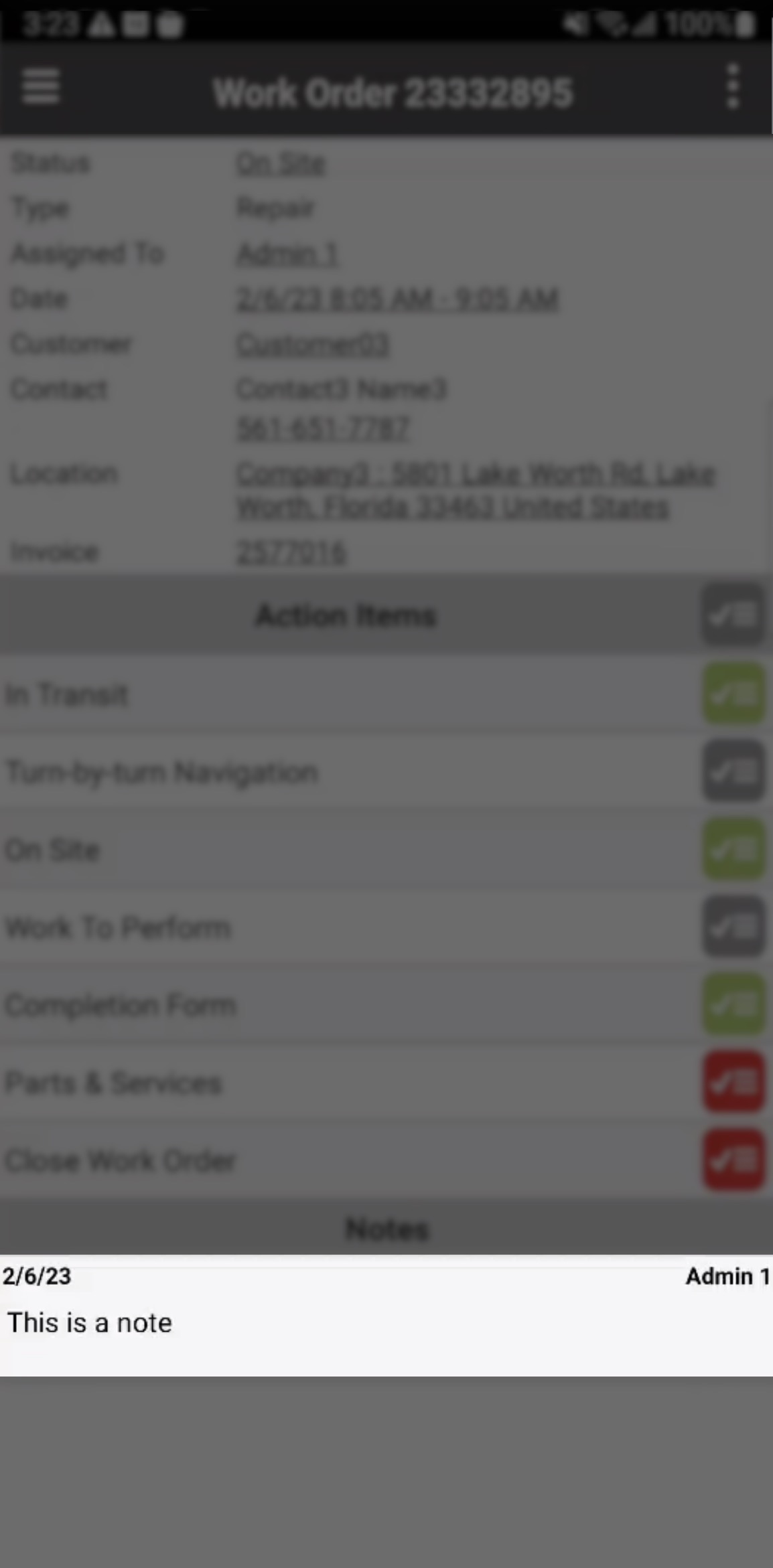Call the phone number 561-651-7787

(x=322, y=428)
